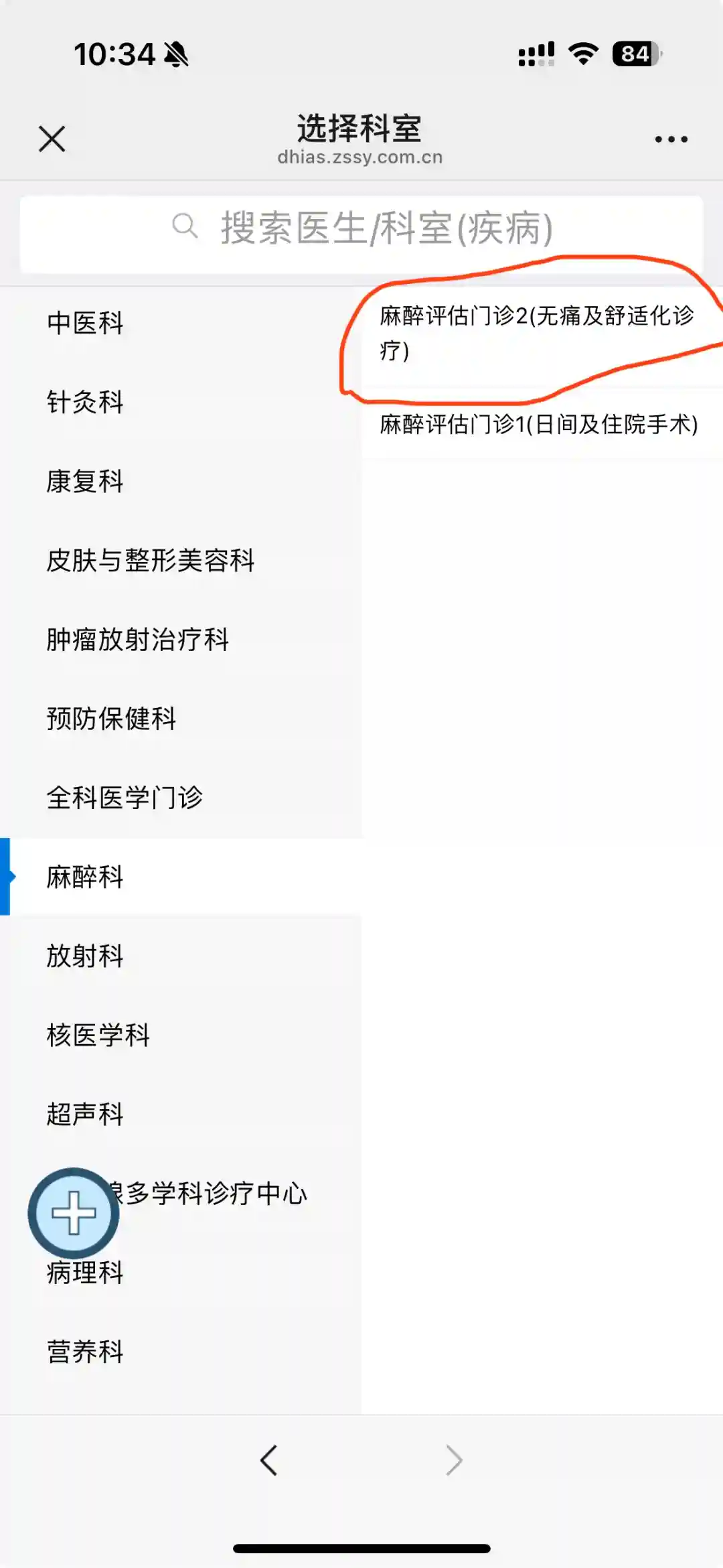The image size is (723, 1568).
Task: Choose the 放射科 department
Action: click(86, 956)
